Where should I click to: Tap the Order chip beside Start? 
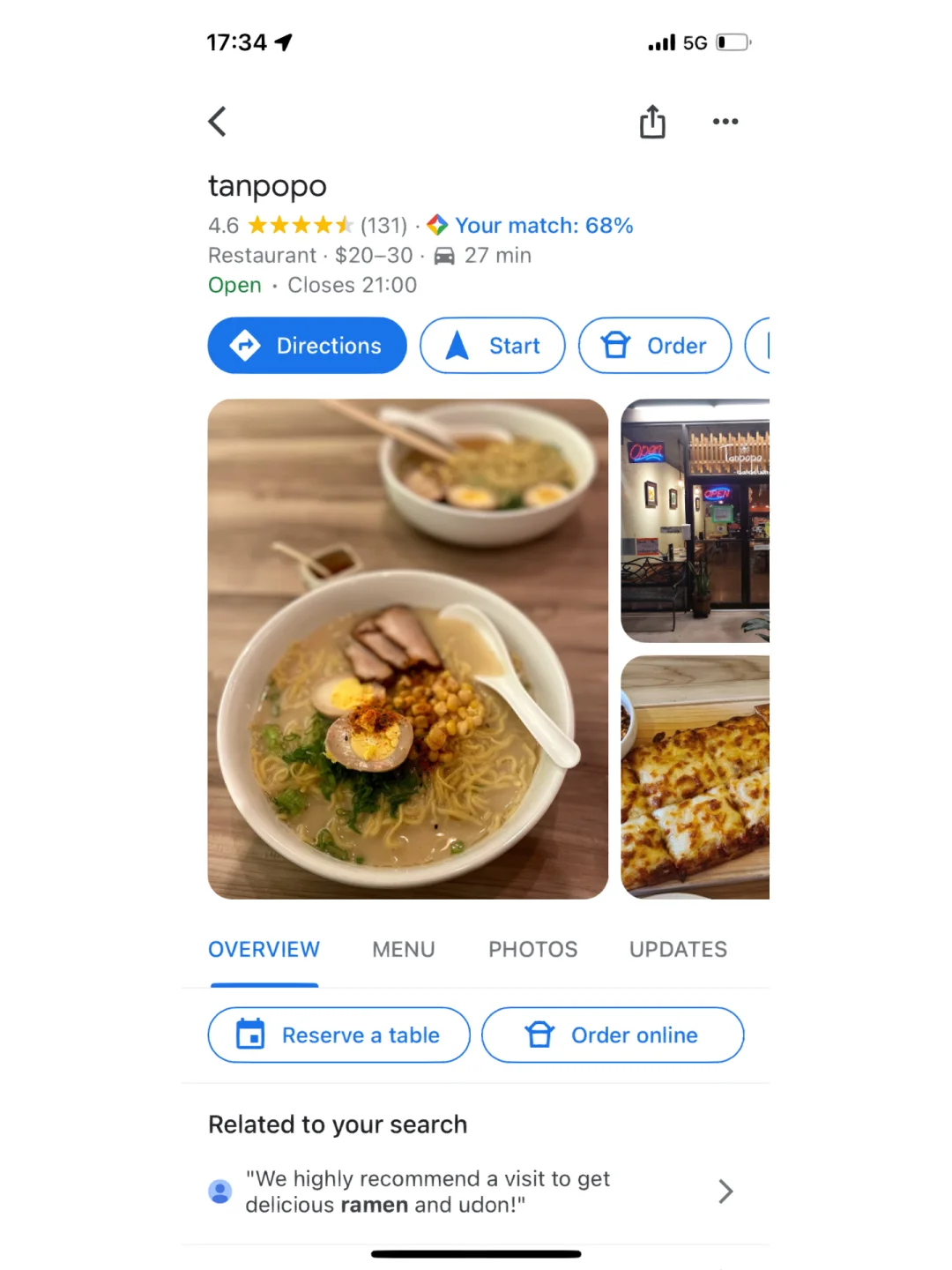click(x=654, y=346)
